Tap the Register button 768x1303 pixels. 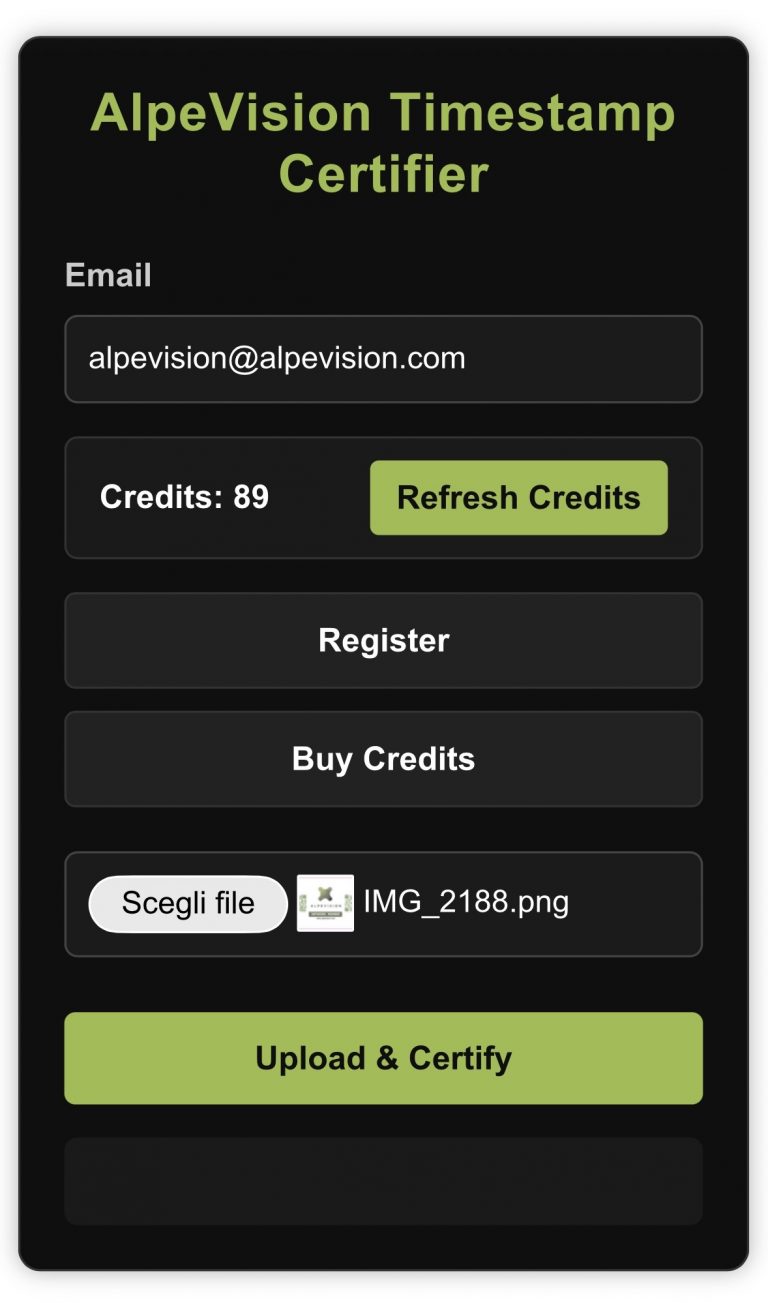click(383, 641)
